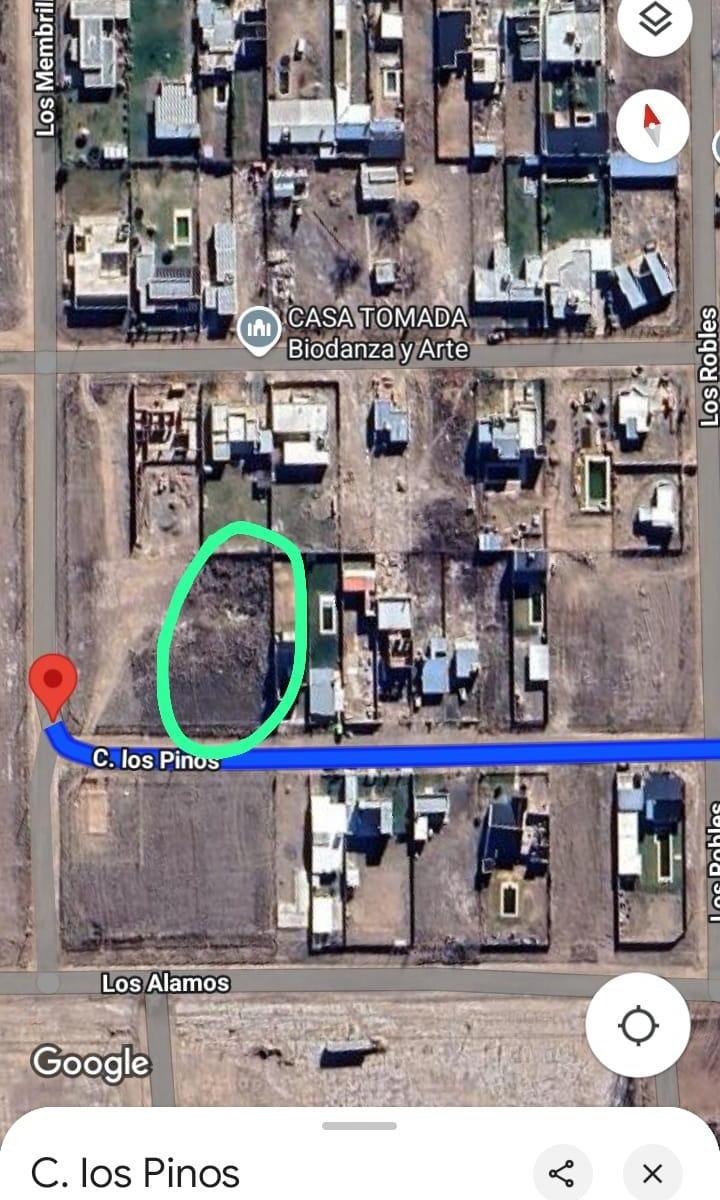Expand the C. los Pinos bottom sheet
This screenshot has height=1200, width=720.
(359, 1126)
